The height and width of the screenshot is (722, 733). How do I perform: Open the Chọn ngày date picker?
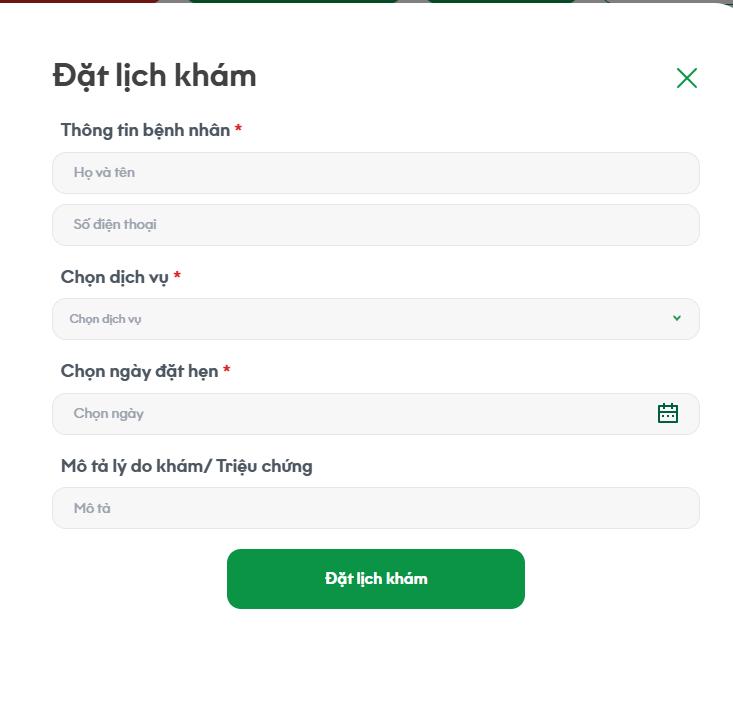(375, 414)
